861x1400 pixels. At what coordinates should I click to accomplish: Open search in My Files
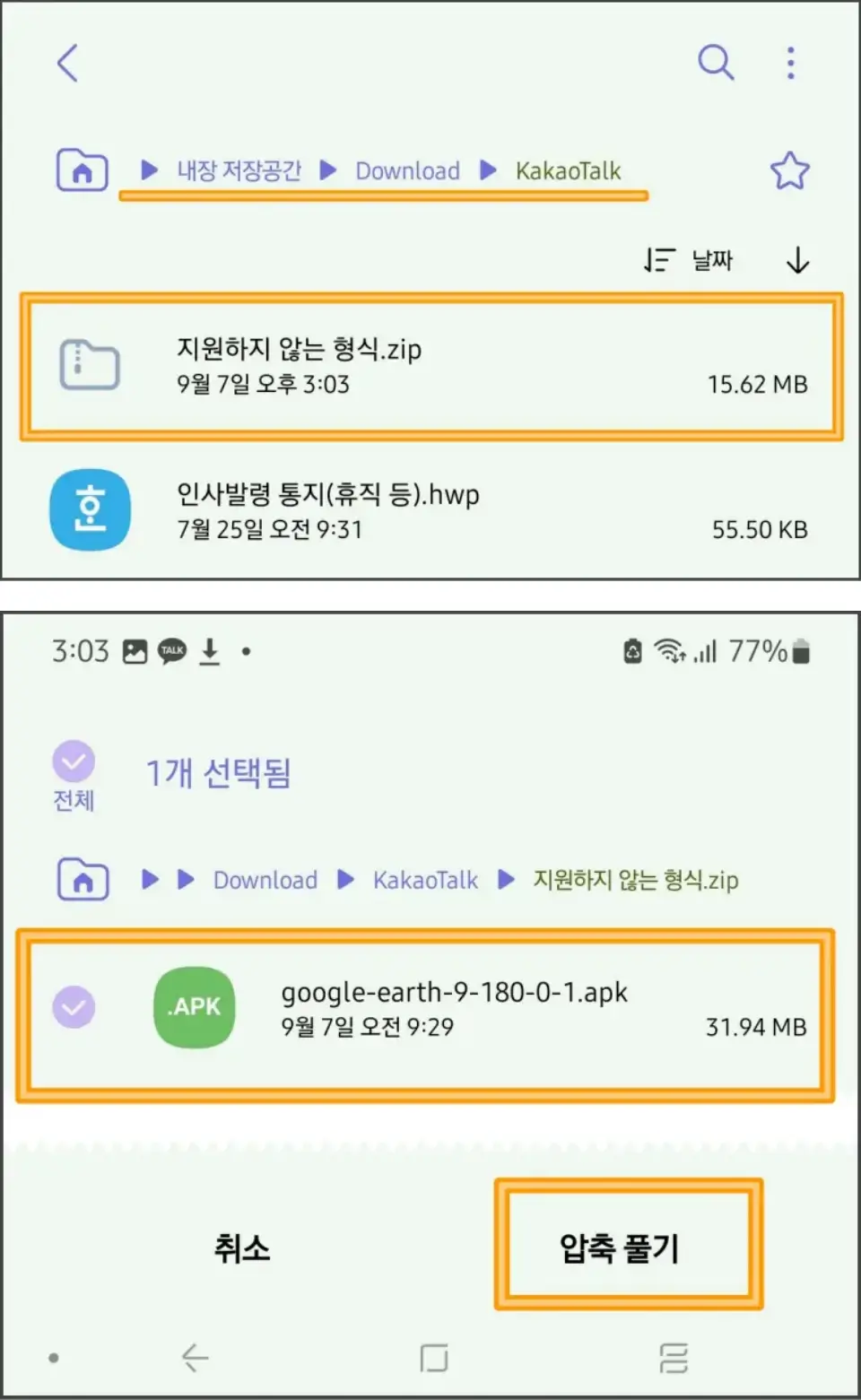point(715,63)
